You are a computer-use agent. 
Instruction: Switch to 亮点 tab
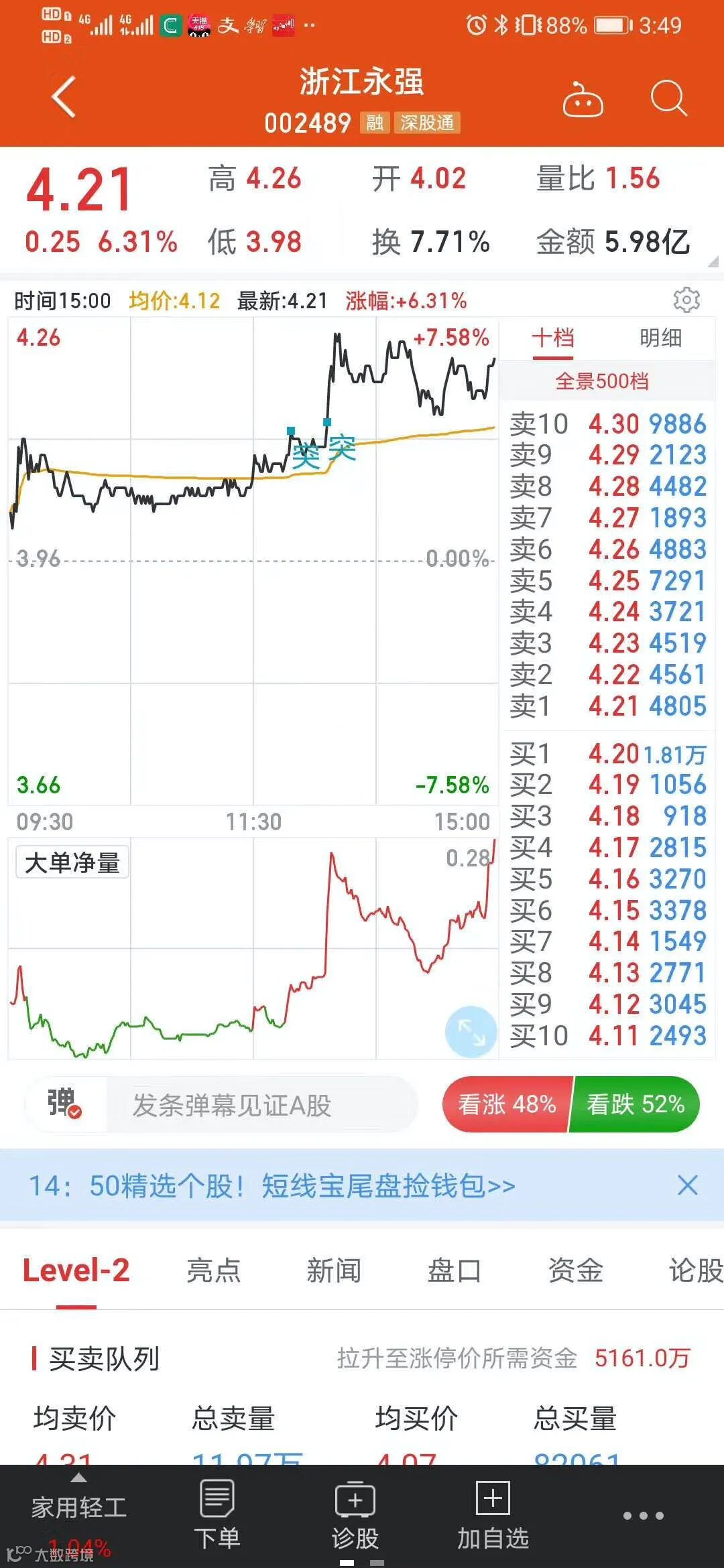(x=213, y=1270)
